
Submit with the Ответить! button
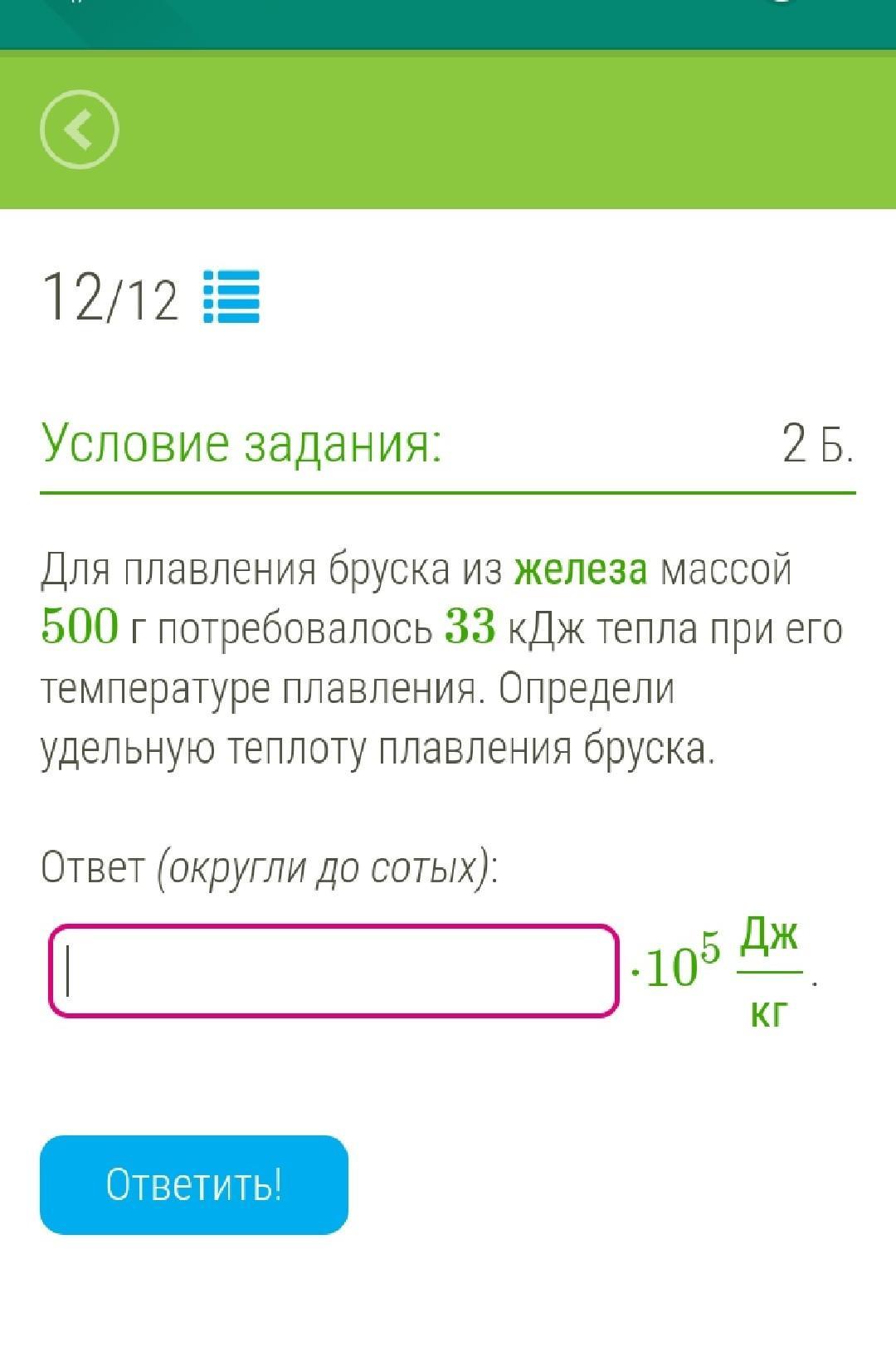[194, 1184]
